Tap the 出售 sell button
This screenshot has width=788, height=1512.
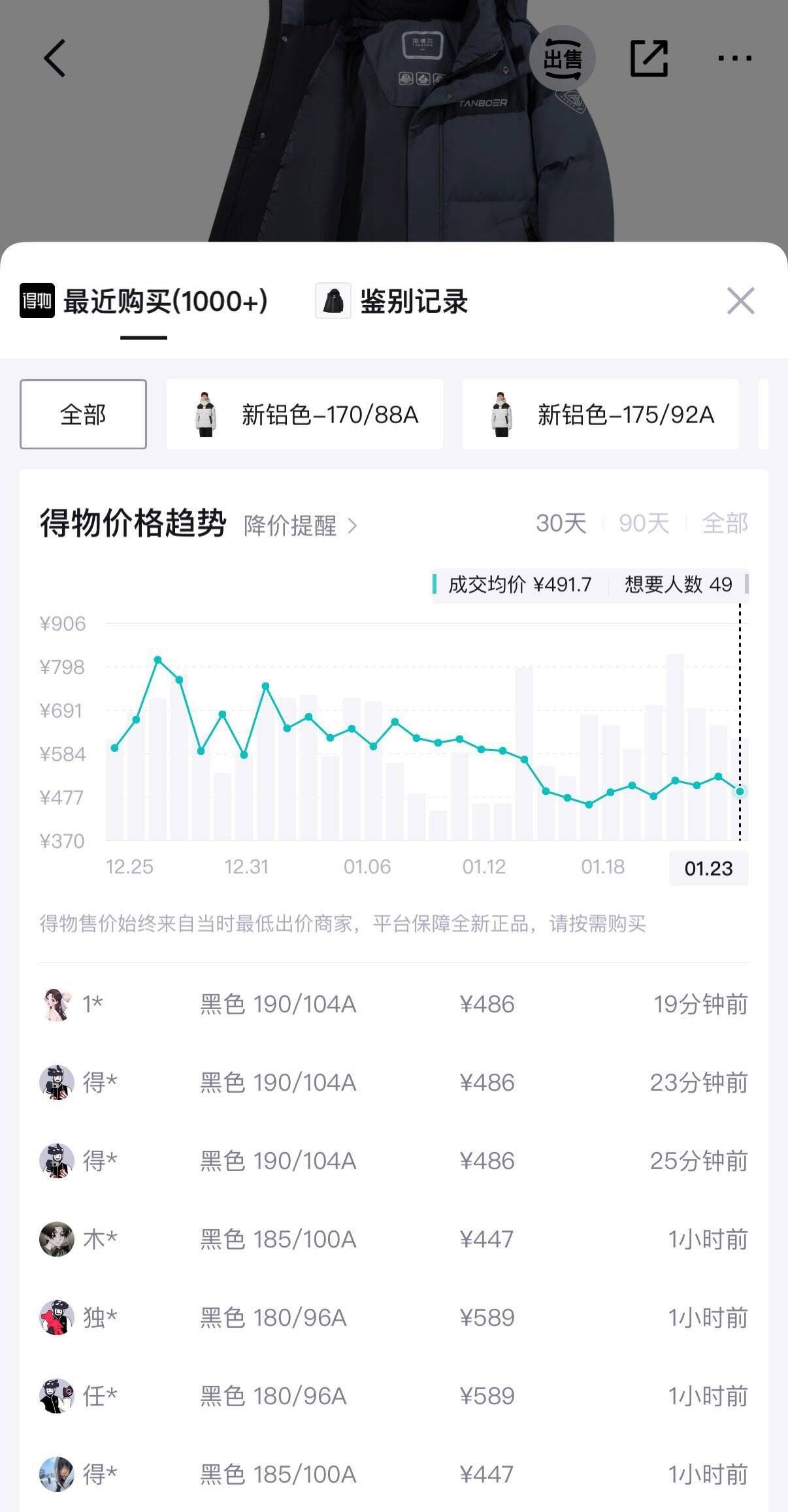pos(562,58)
